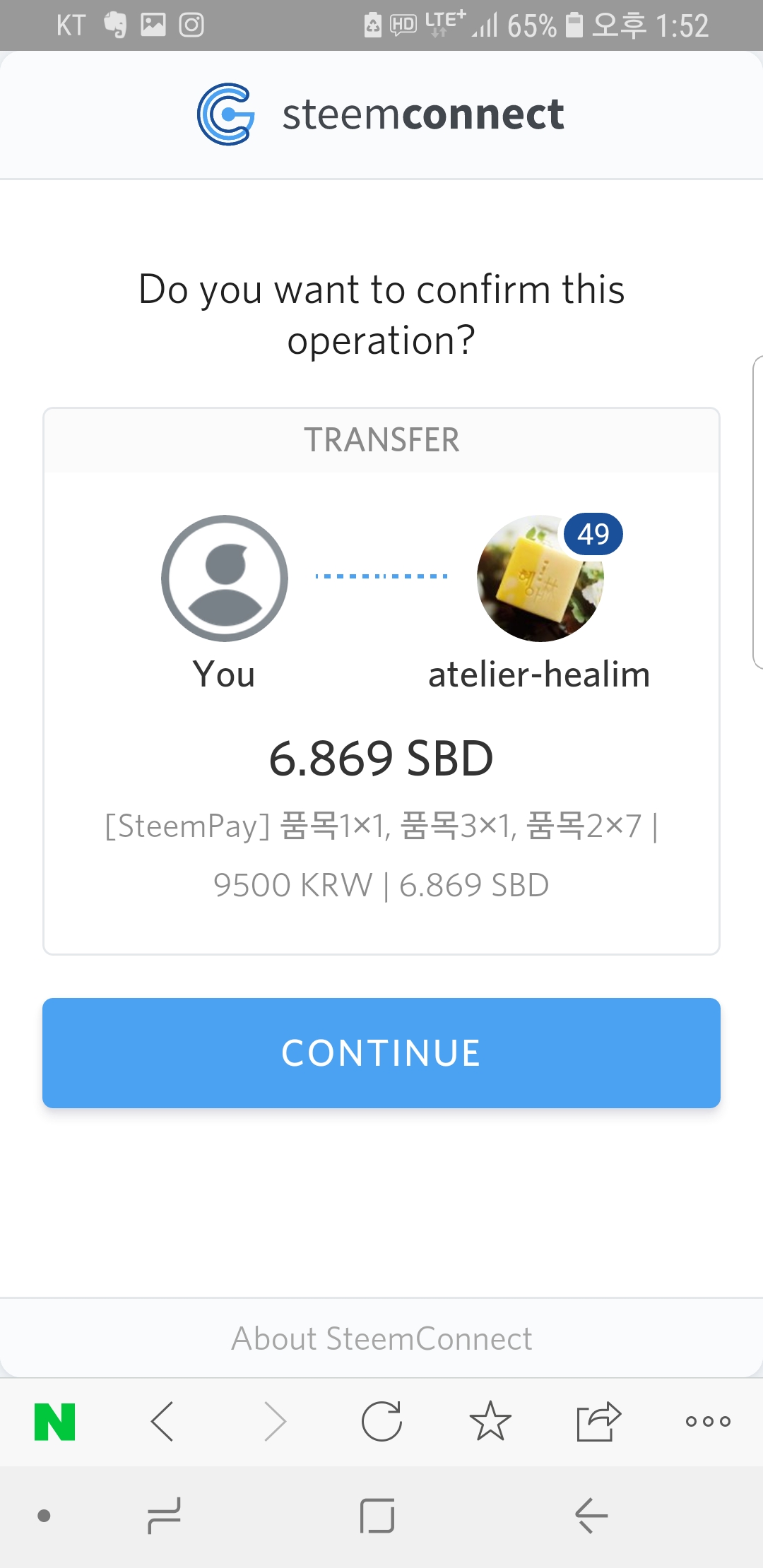Reload the current page
Viewport: 763px width, 1568px height.
point(381,1421)
